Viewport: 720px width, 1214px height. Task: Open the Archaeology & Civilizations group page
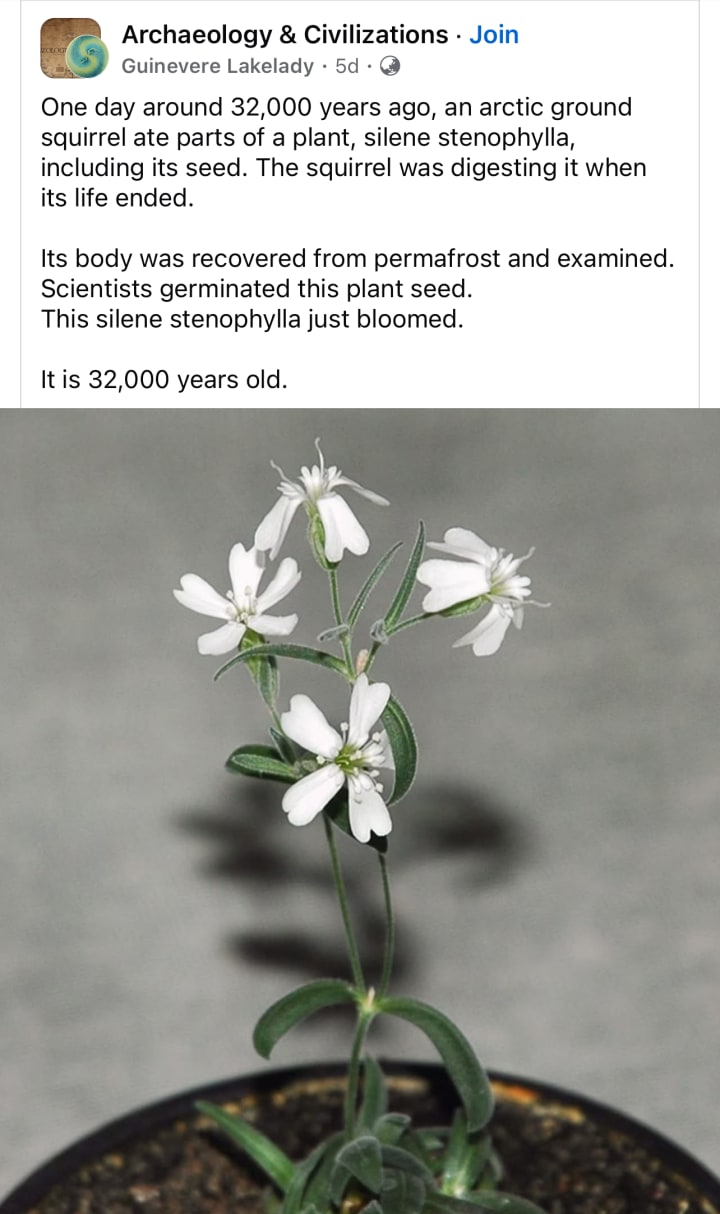(x=284, y=35)
